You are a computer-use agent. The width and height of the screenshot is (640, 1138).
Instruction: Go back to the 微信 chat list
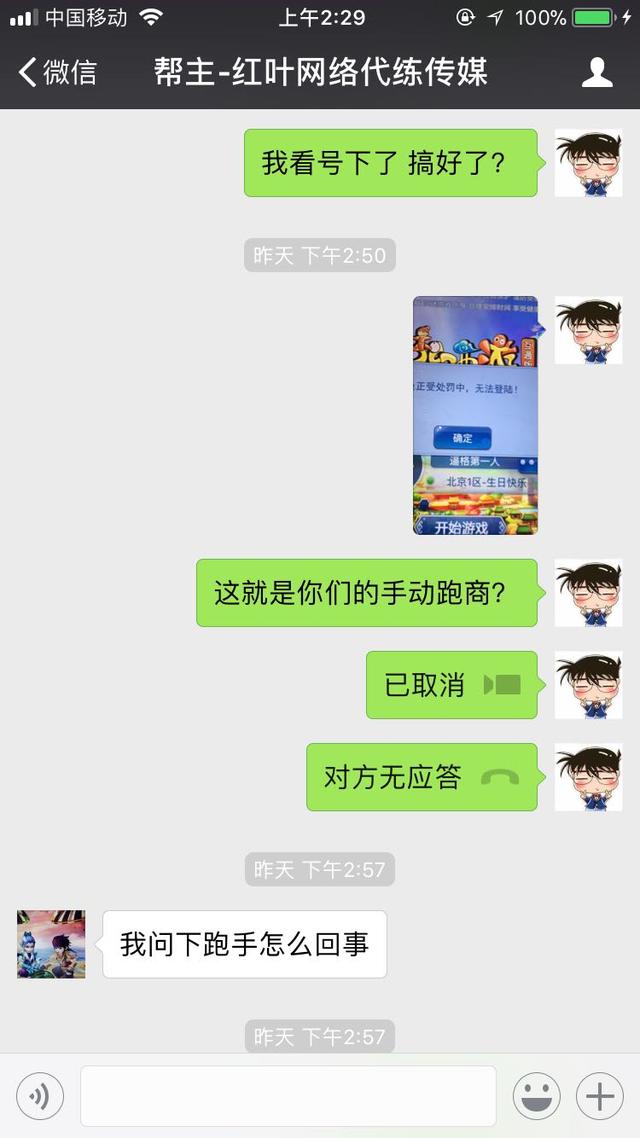coord(58,73)
